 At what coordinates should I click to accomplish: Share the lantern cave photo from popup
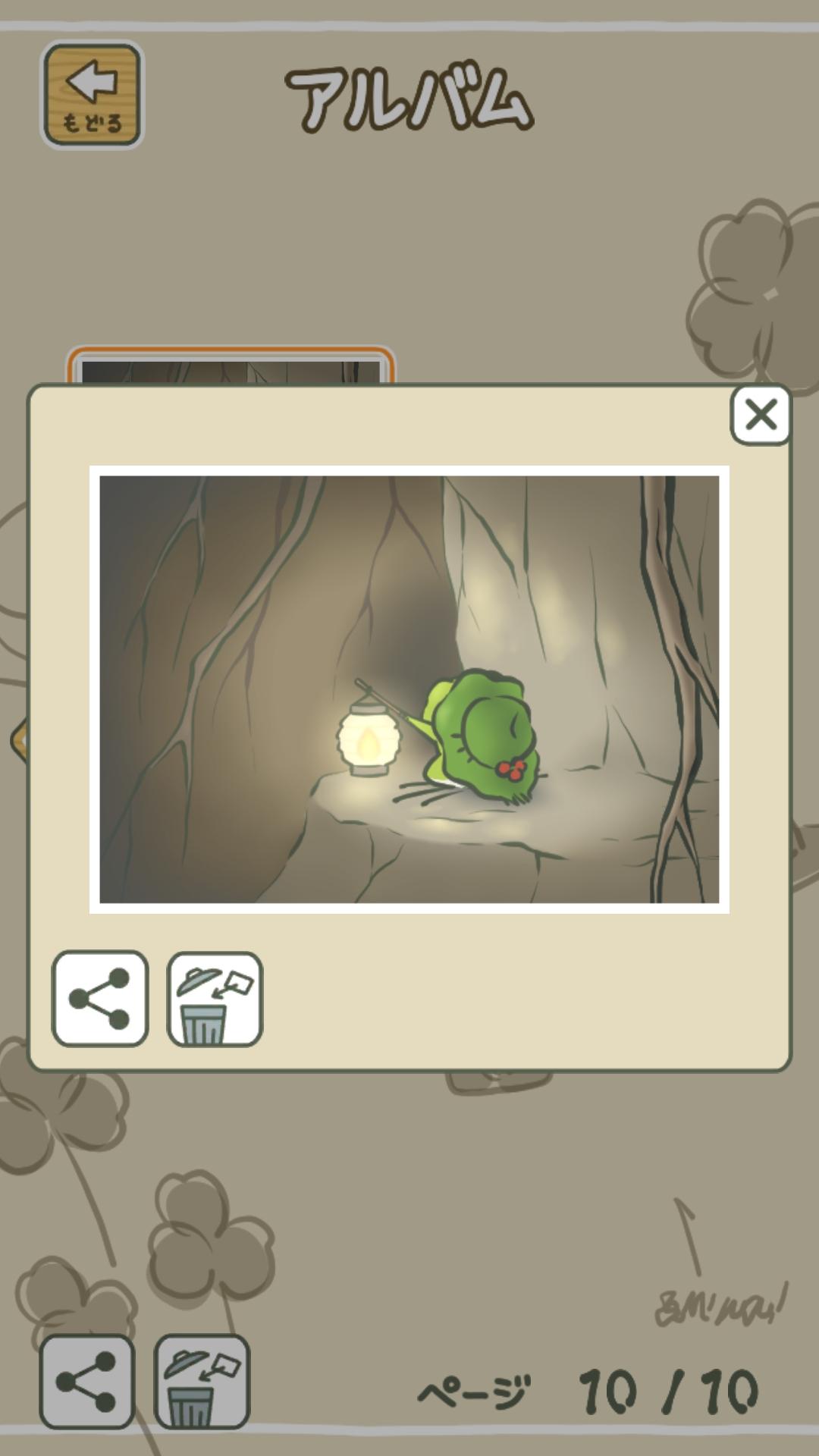pos(100,998)
